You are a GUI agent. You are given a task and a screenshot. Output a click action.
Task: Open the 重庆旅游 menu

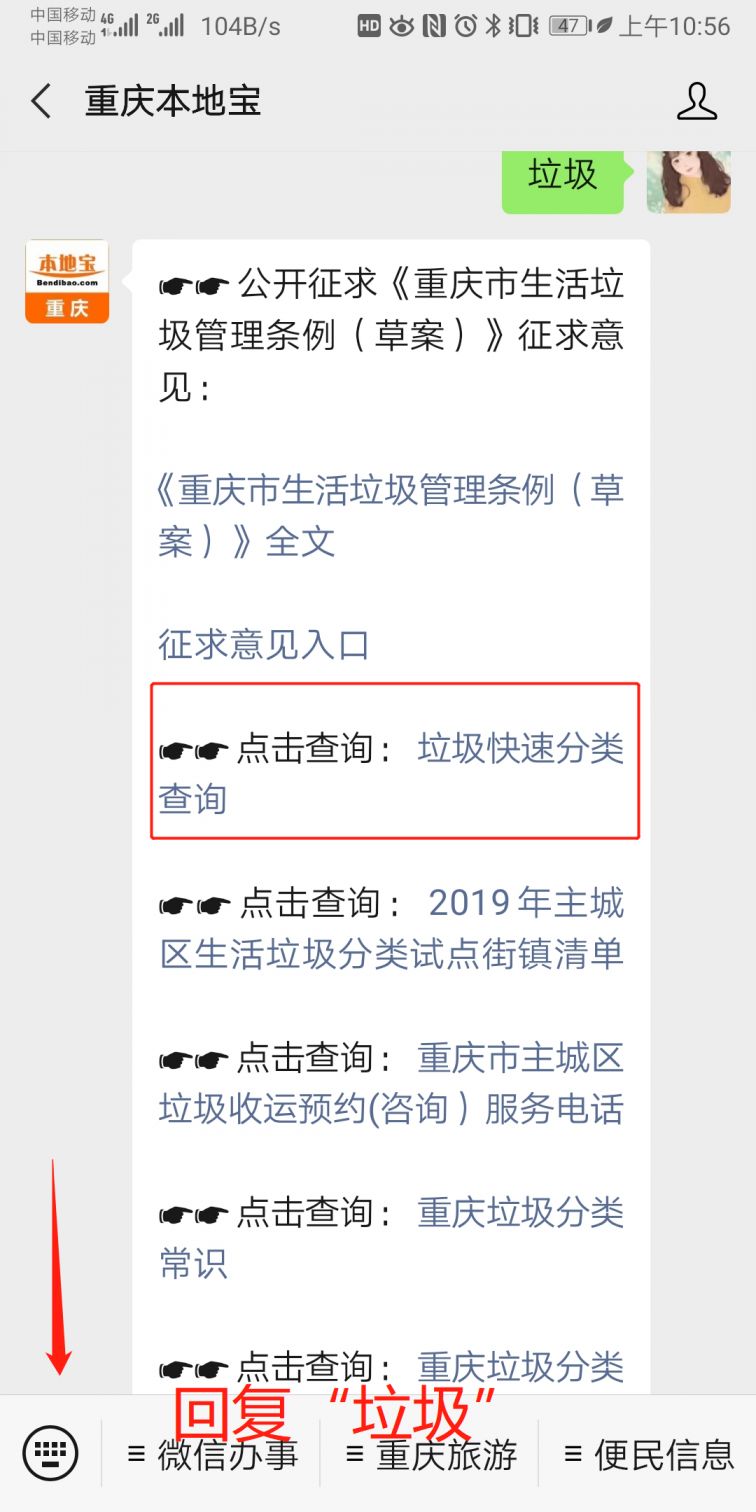(431, 1453)
